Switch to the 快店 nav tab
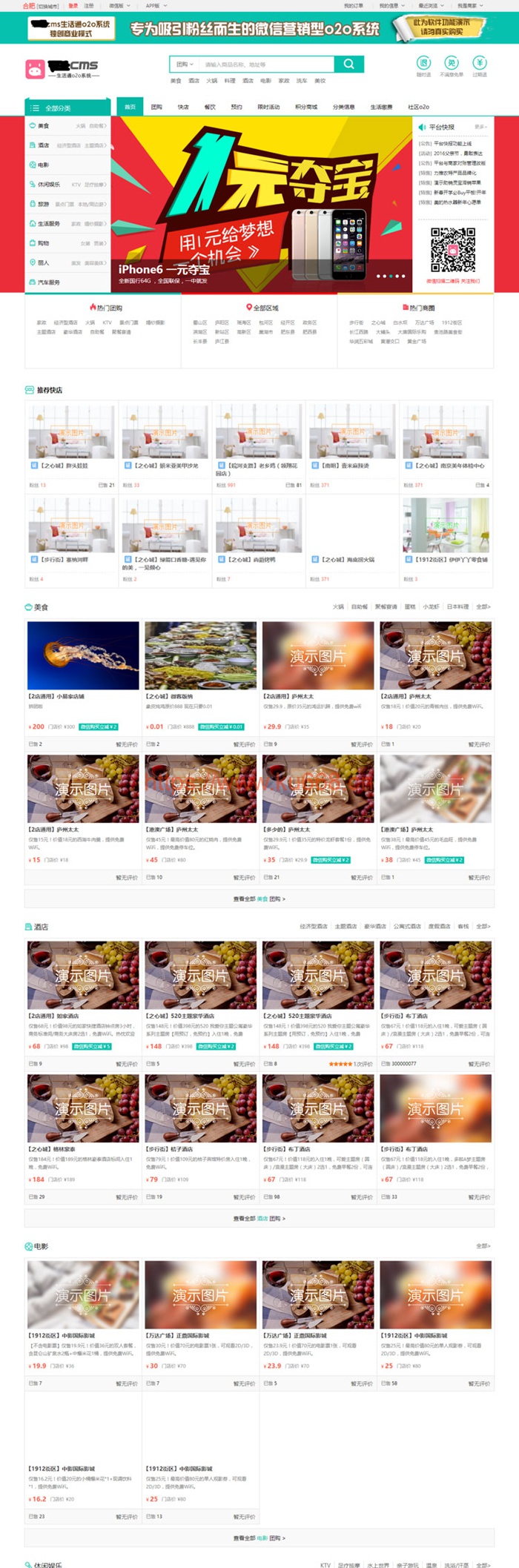 pyautogui.click(x=183, y=107)
